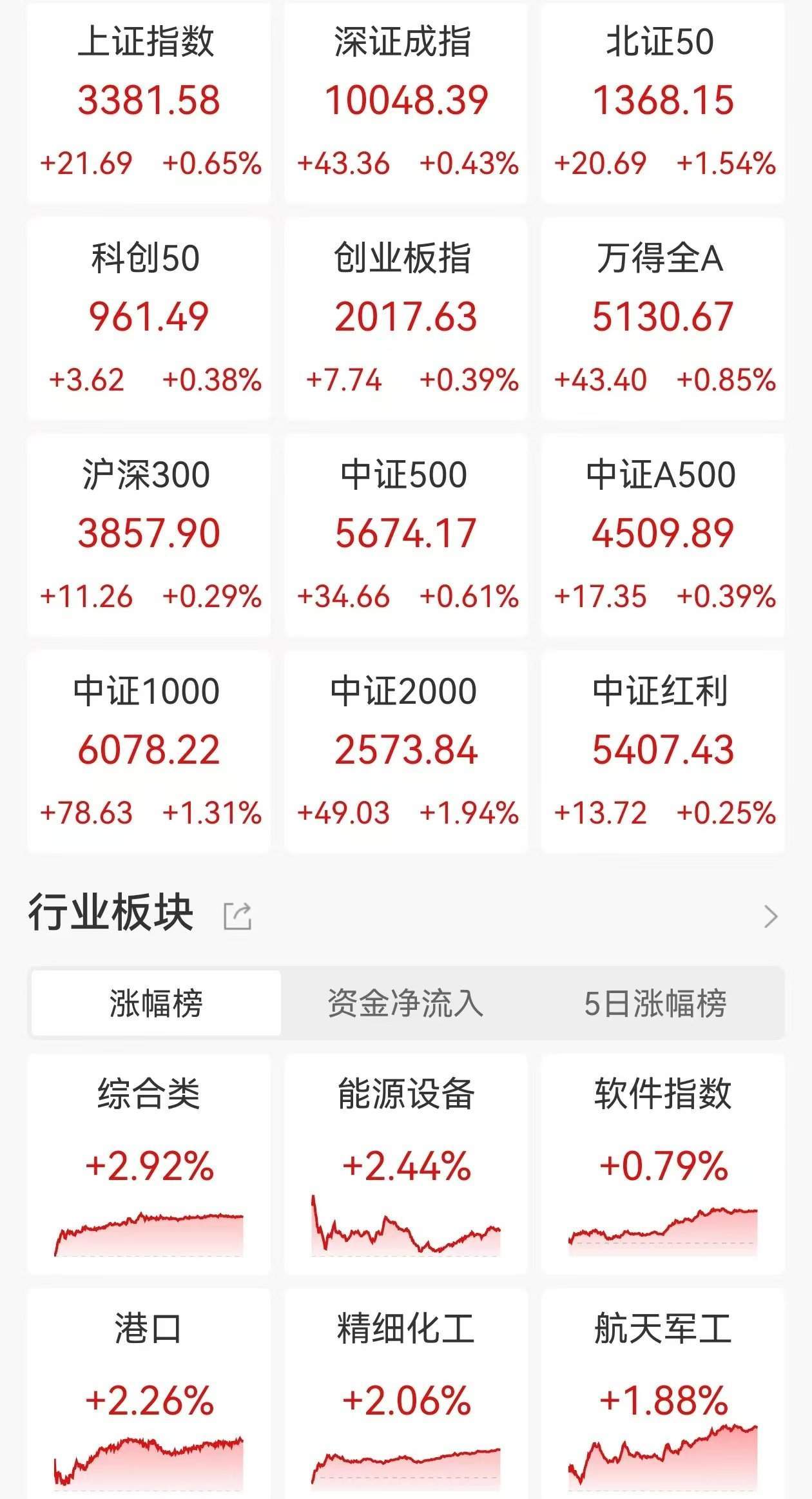Image resolution: width=812 pixels, height=1499 pixels.
Task: View 中证1000 index details
Action: (149, 752)
